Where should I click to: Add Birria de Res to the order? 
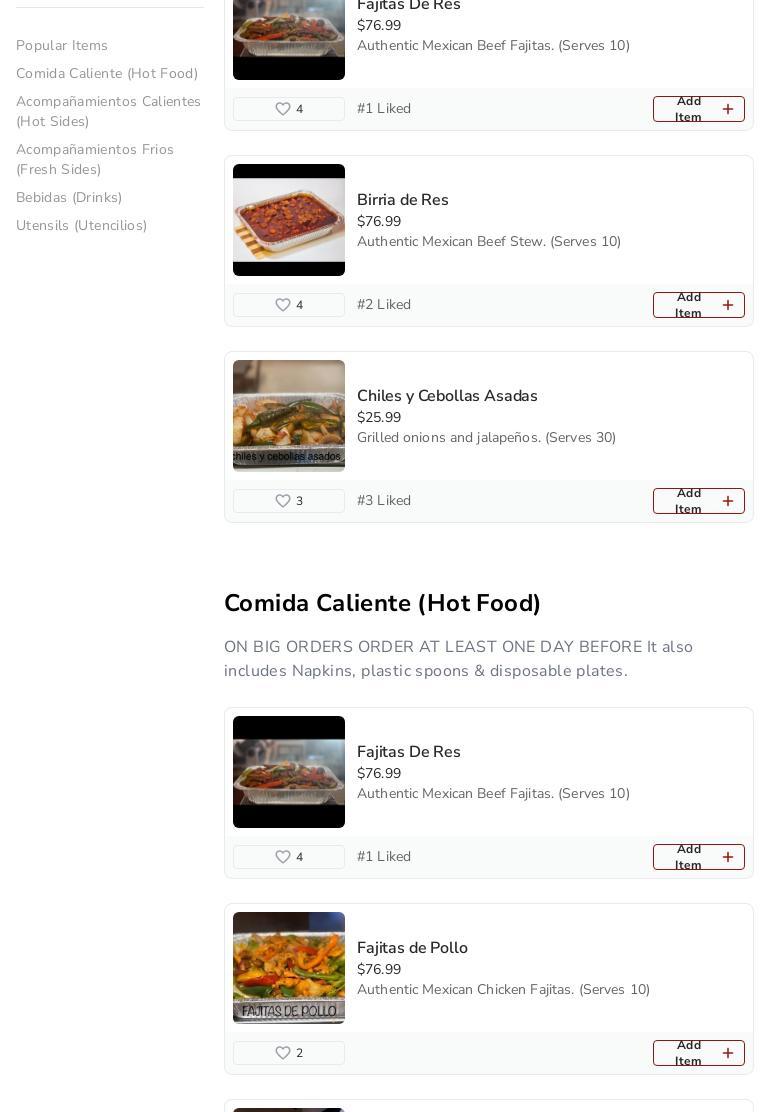(x=698, y=305)
